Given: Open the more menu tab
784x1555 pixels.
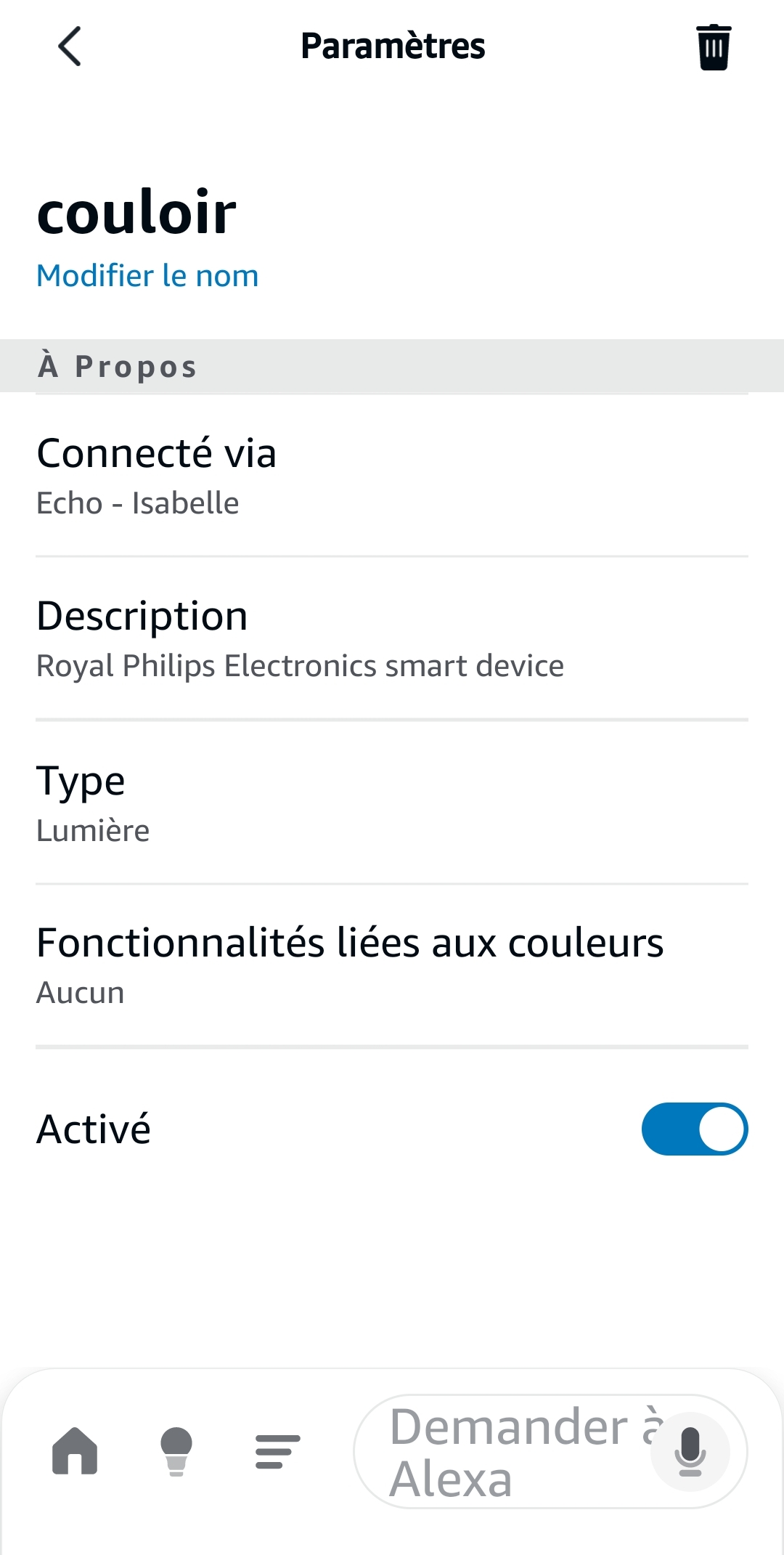Looking at the screenshot, I should click(277, 1451).
